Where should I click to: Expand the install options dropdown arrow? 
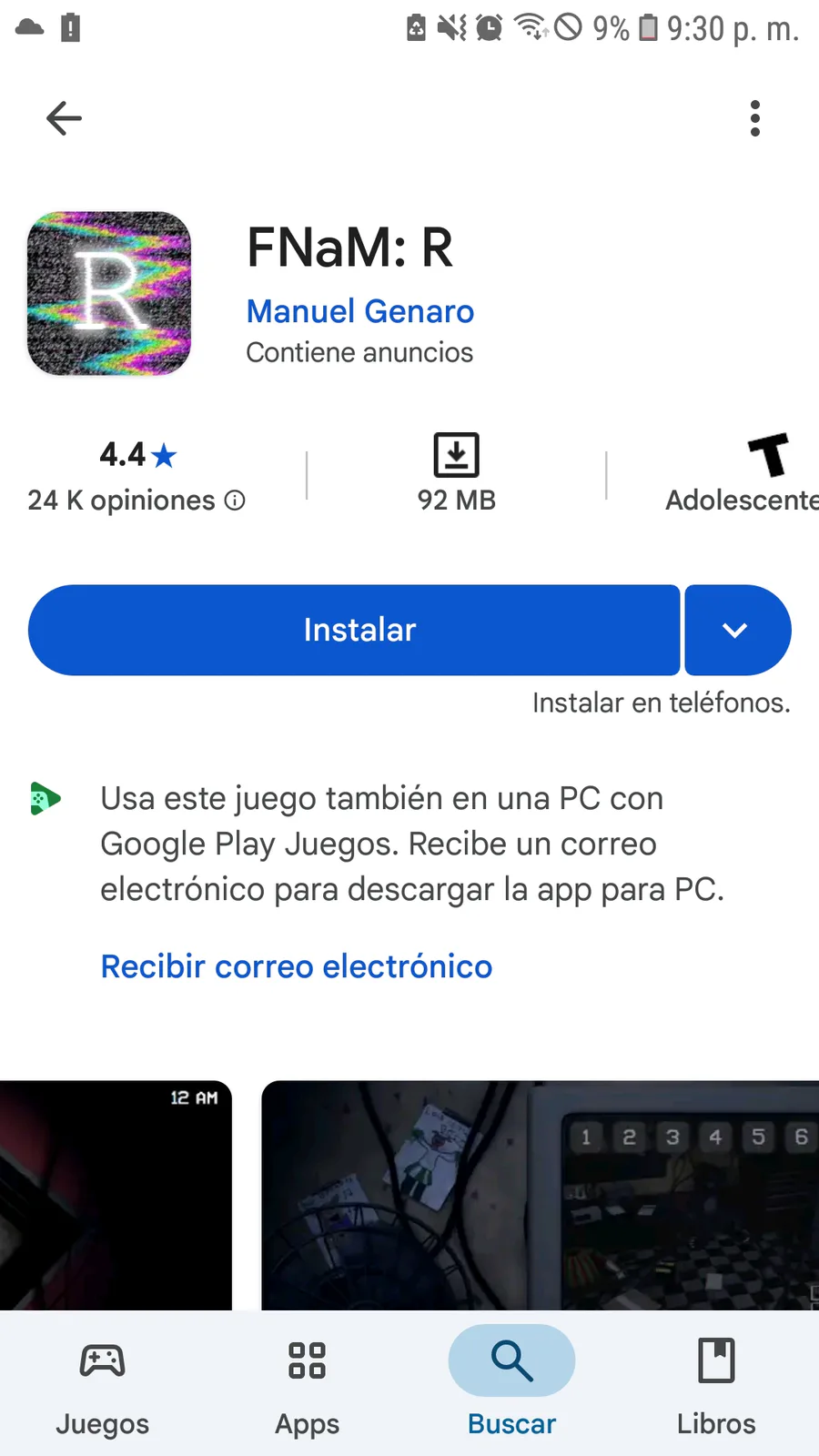coord(736,630)
